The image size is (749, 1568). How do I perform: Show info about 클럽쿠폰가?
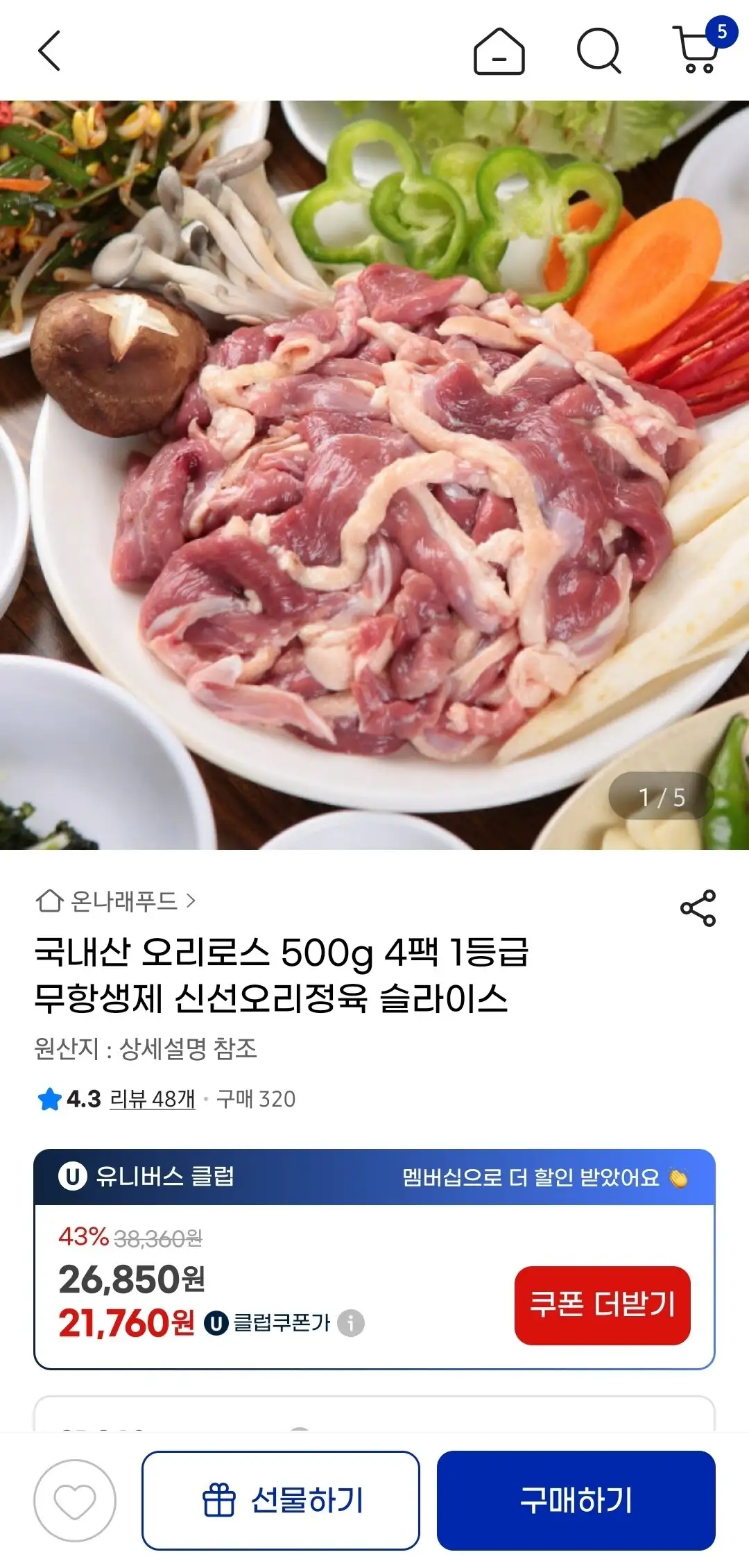pos(351,1323)
